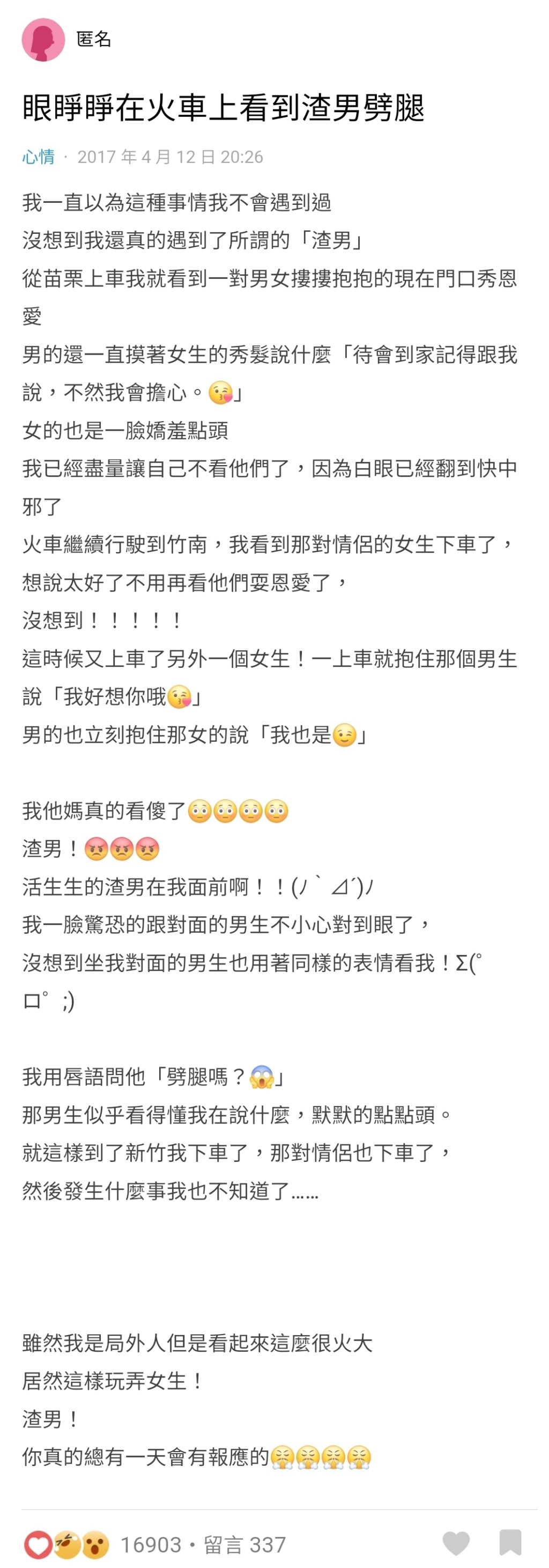Like this post with the heart icon
This screenshot has width=549, height=1568.
(455, 1544)
